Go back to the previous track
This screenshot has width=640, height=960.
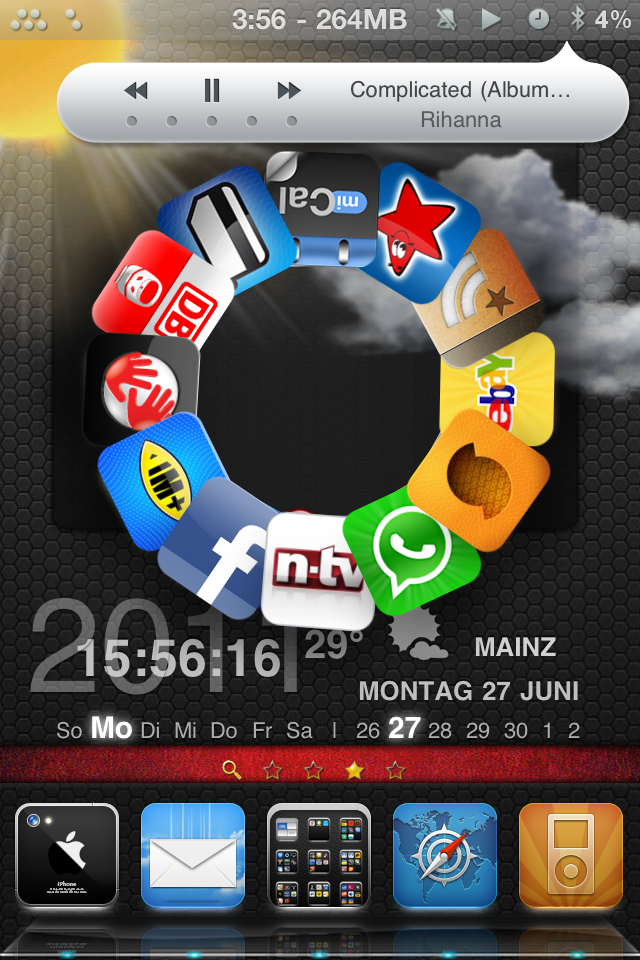[136, 91]
